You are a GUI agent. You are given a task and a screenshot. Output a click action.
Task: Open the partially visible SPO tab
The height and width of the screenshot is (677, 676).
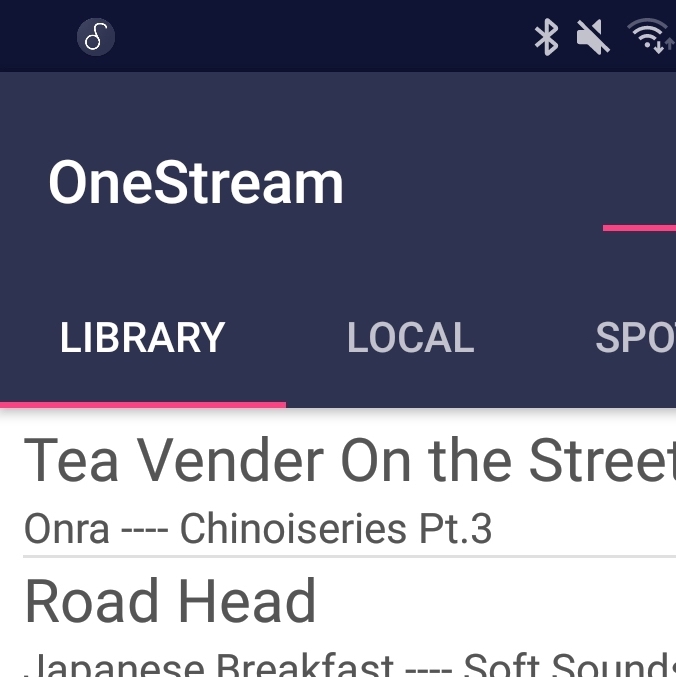pos(636,338)
